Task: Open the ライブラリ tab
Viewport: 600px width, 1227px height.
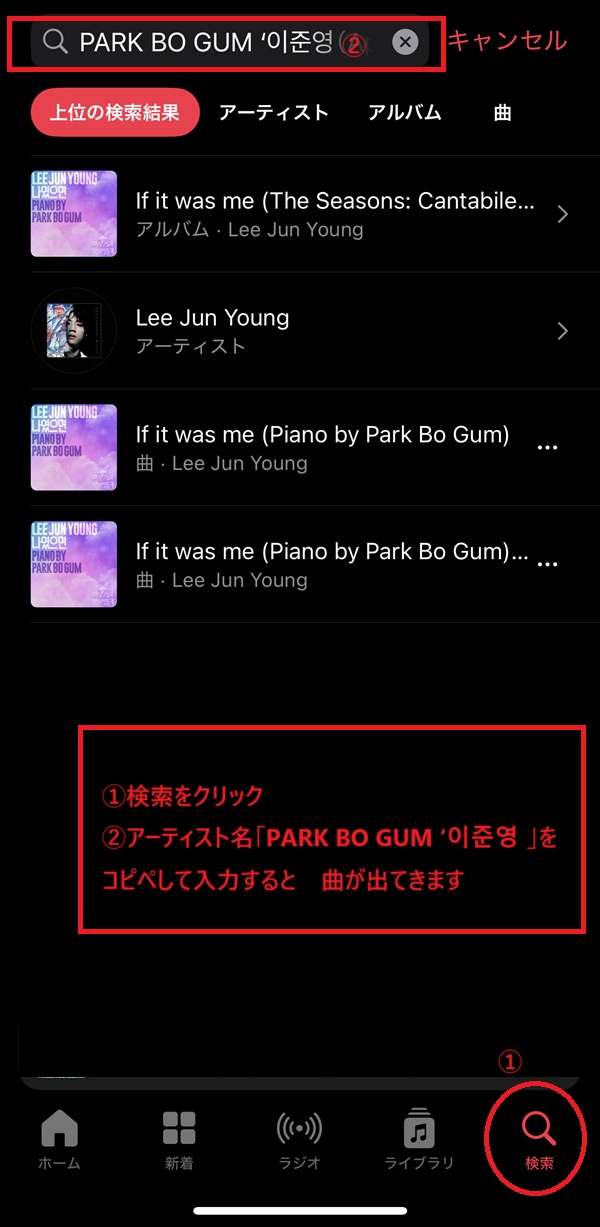Action: pos(419,1141)
